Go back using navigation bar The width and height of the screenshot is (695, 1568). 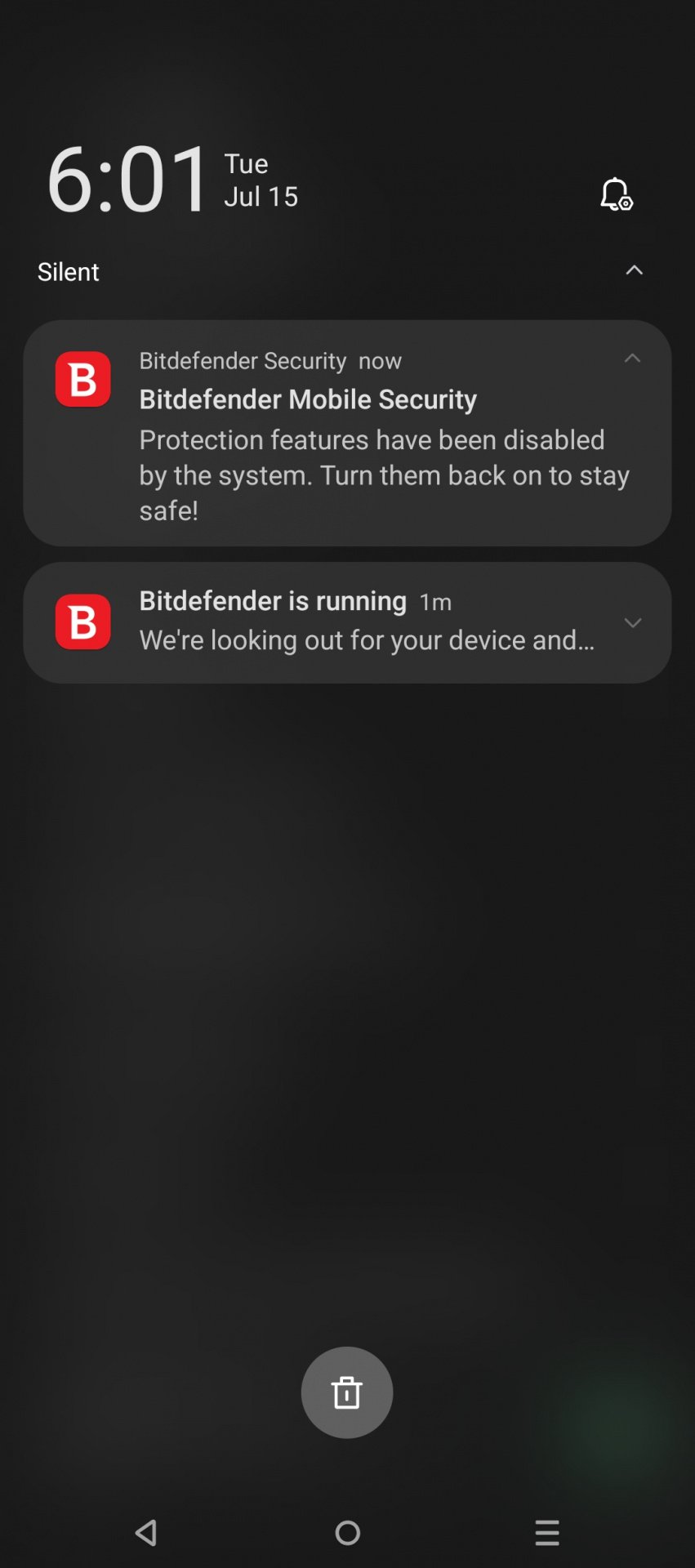click(x=146, y=1533)
